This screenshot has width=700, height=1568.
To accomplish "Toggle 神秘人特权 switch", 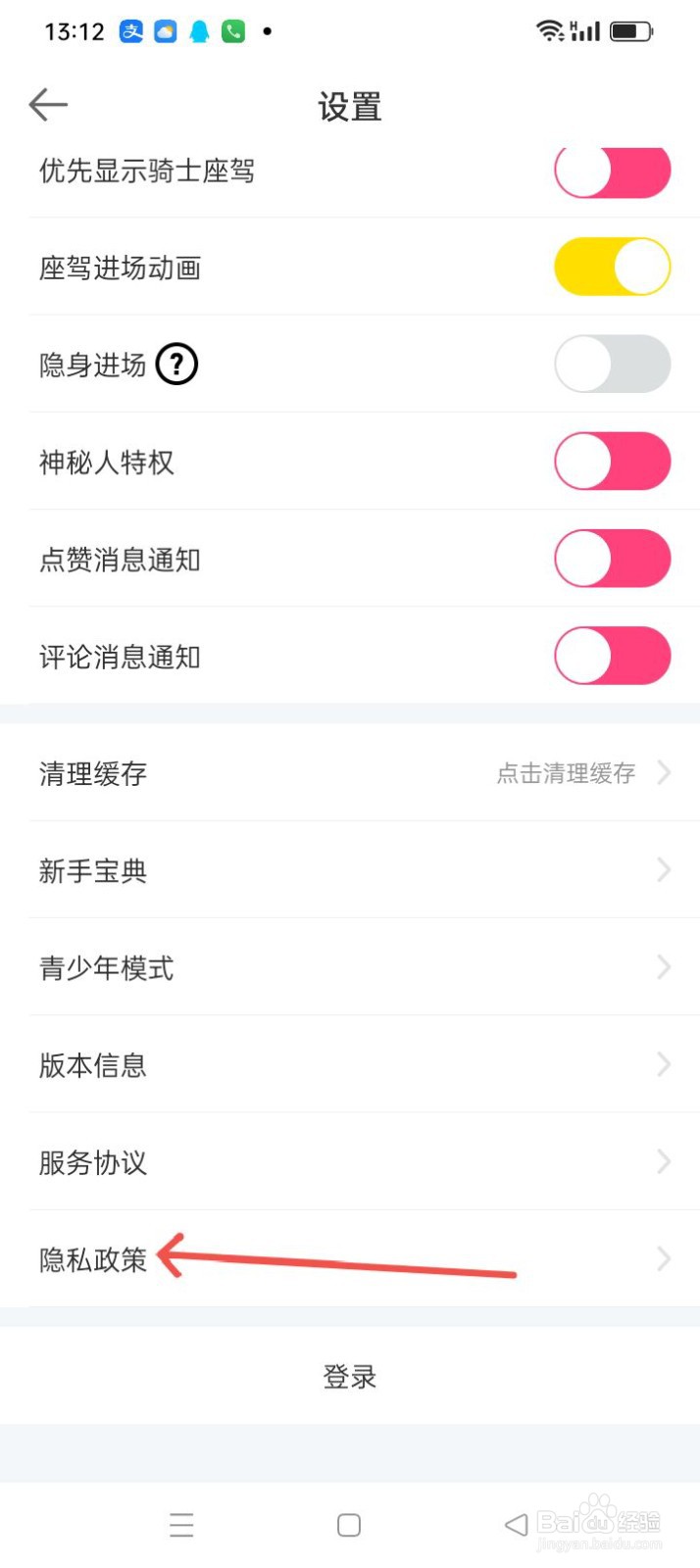I will point(612,461).
